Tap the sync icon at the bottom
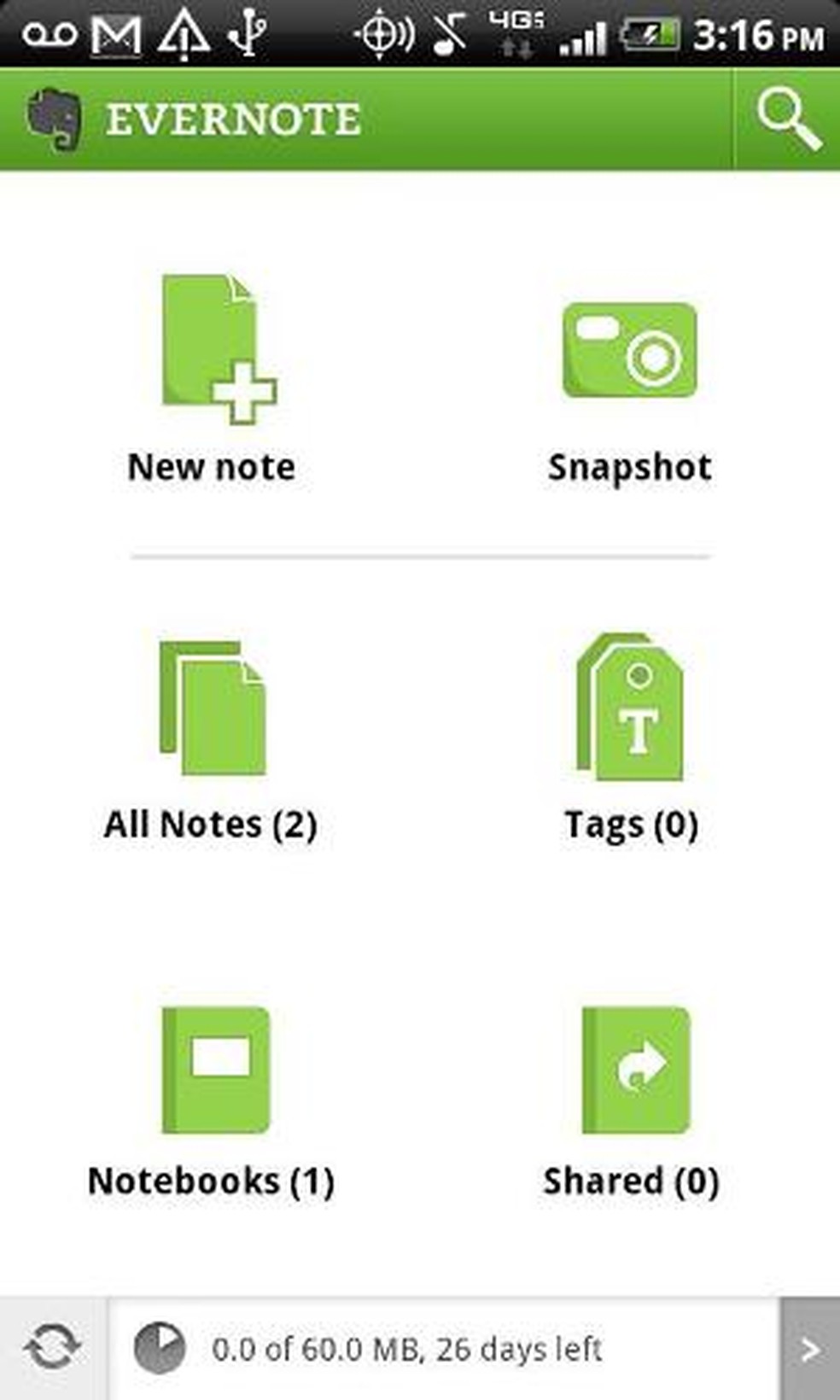The height and width of the screenshot is (1400, 840). click(53, 1349)
